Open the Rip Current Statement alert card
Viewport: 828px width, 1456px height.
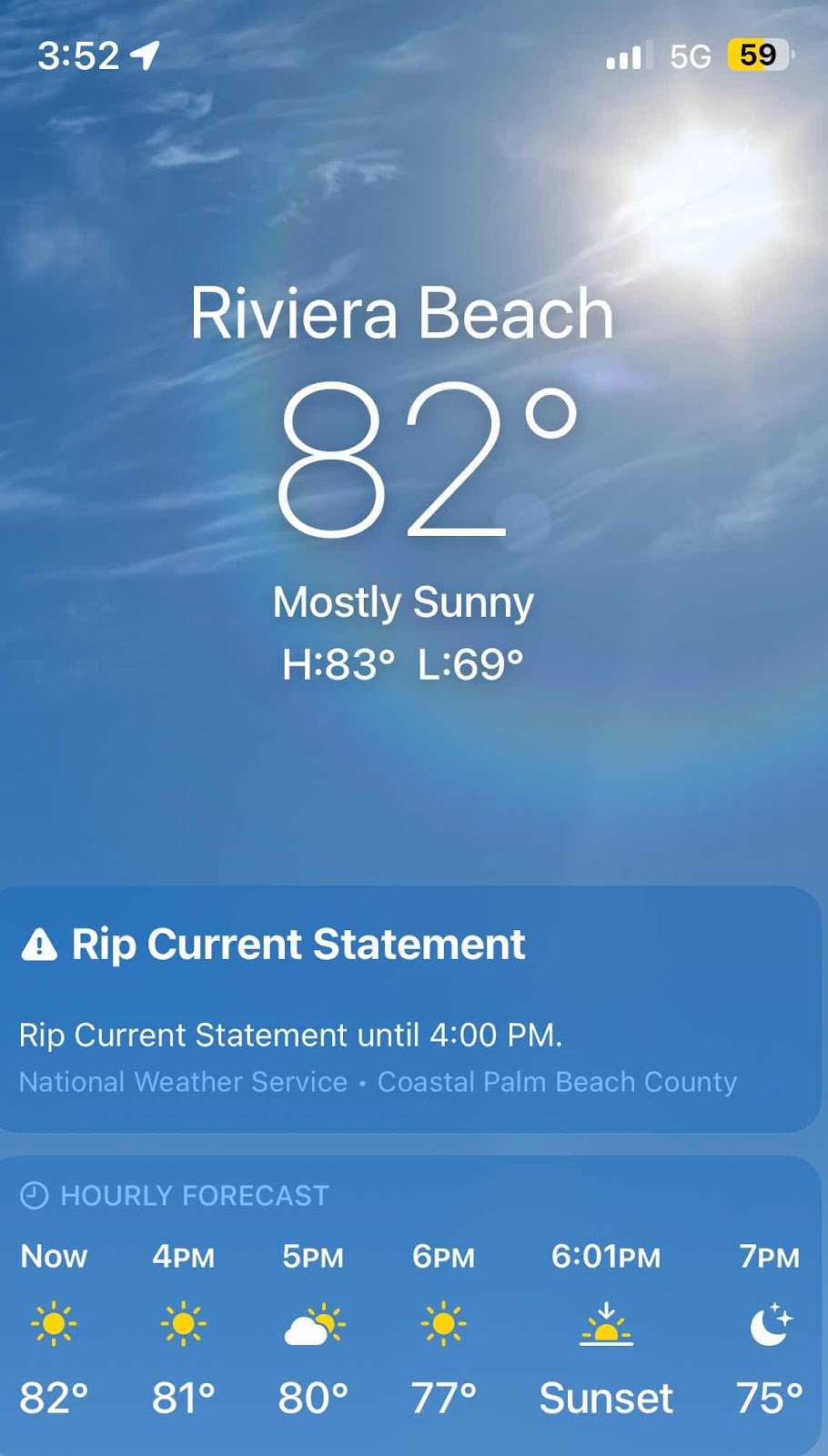pos(409,1008)
